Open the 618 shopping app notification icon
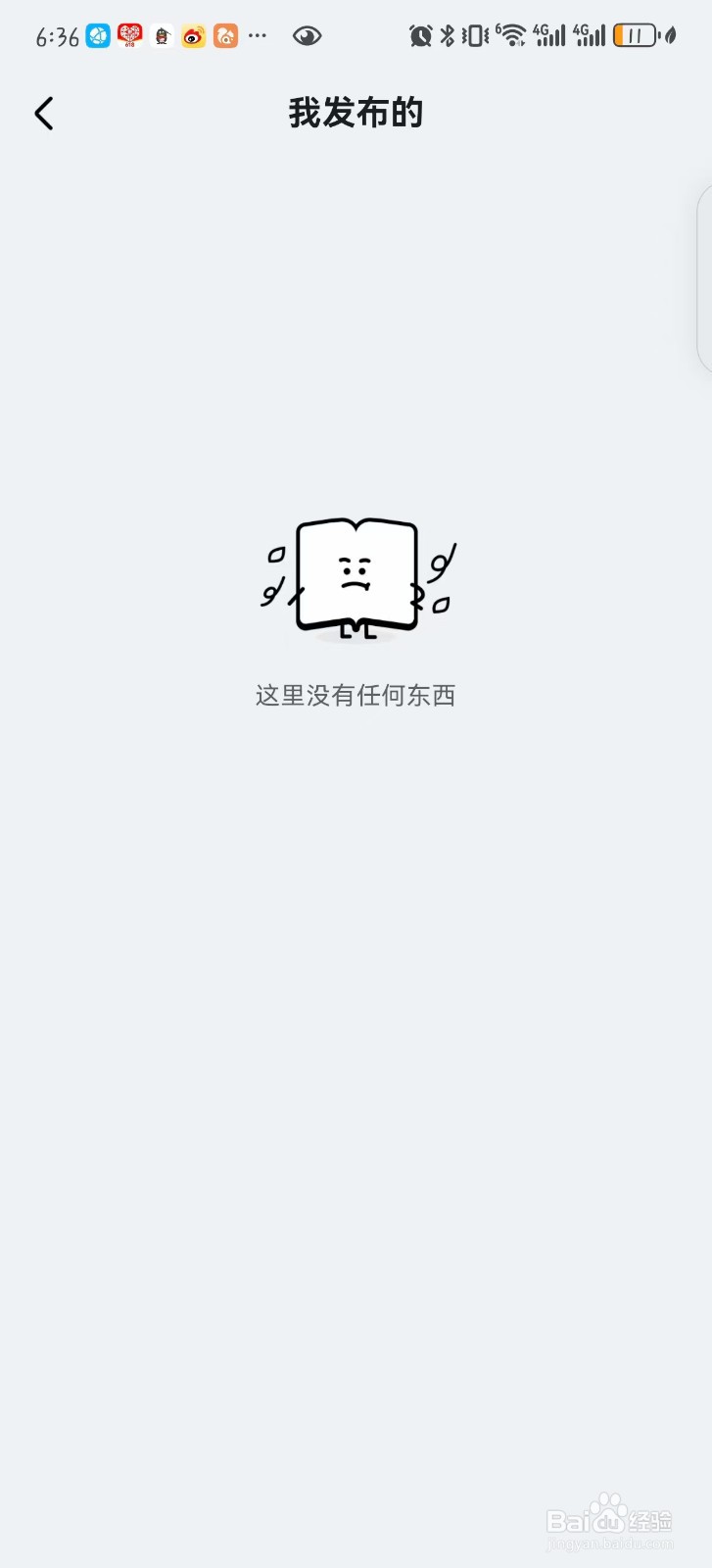Screen dimensions: 712x1568 tap(129, 35)
